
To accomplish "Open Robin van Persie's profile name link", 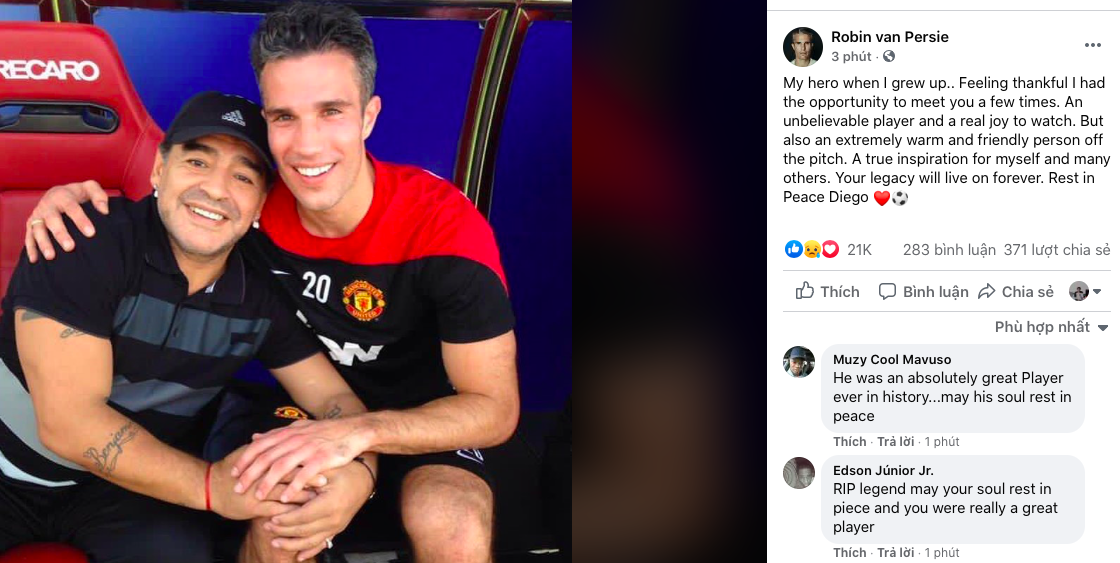I will (x=889, y=37).
